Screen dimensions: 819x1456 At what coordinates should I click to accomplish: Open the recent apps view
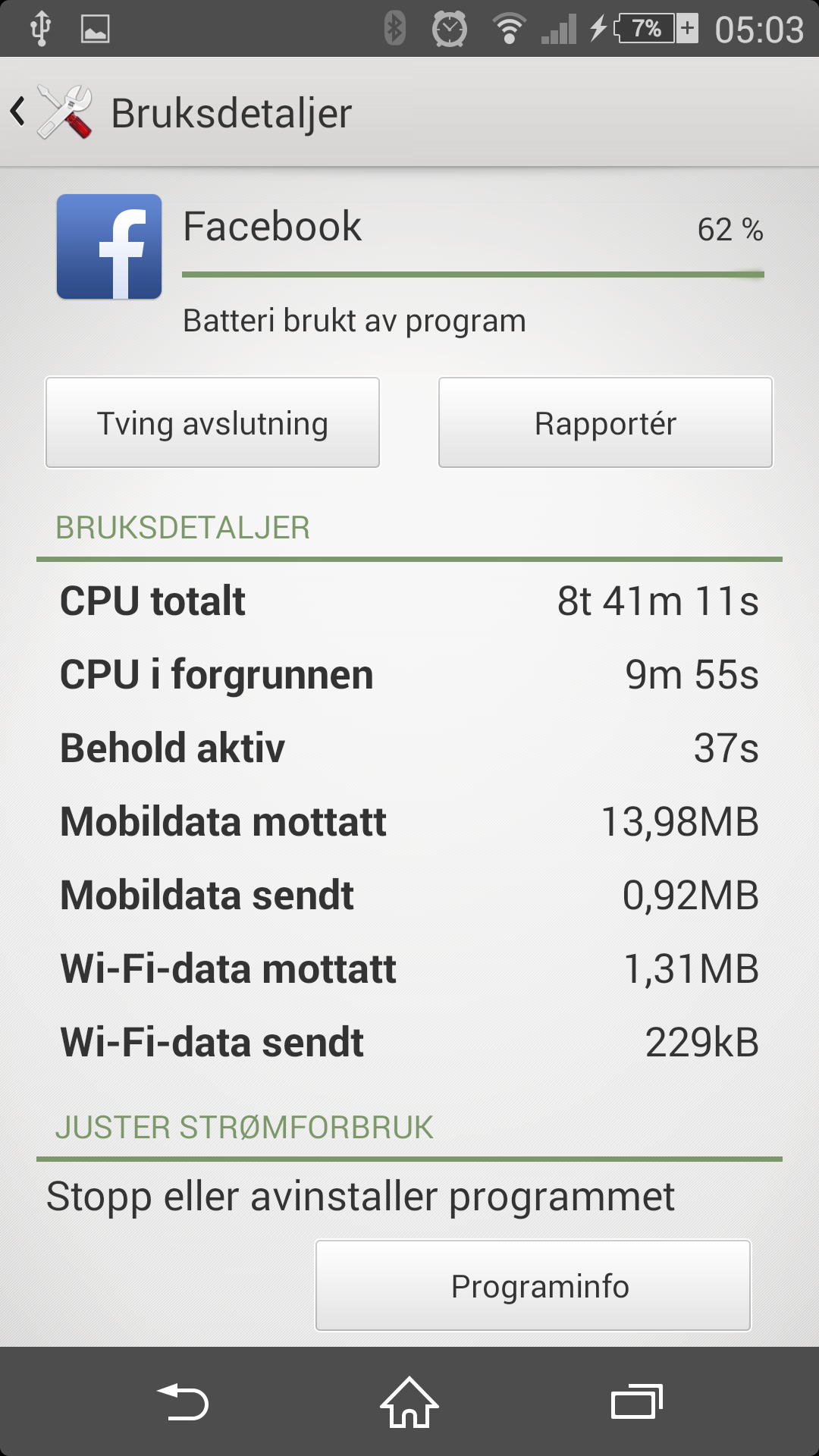pyautogui.click(x=637, y=1401)
